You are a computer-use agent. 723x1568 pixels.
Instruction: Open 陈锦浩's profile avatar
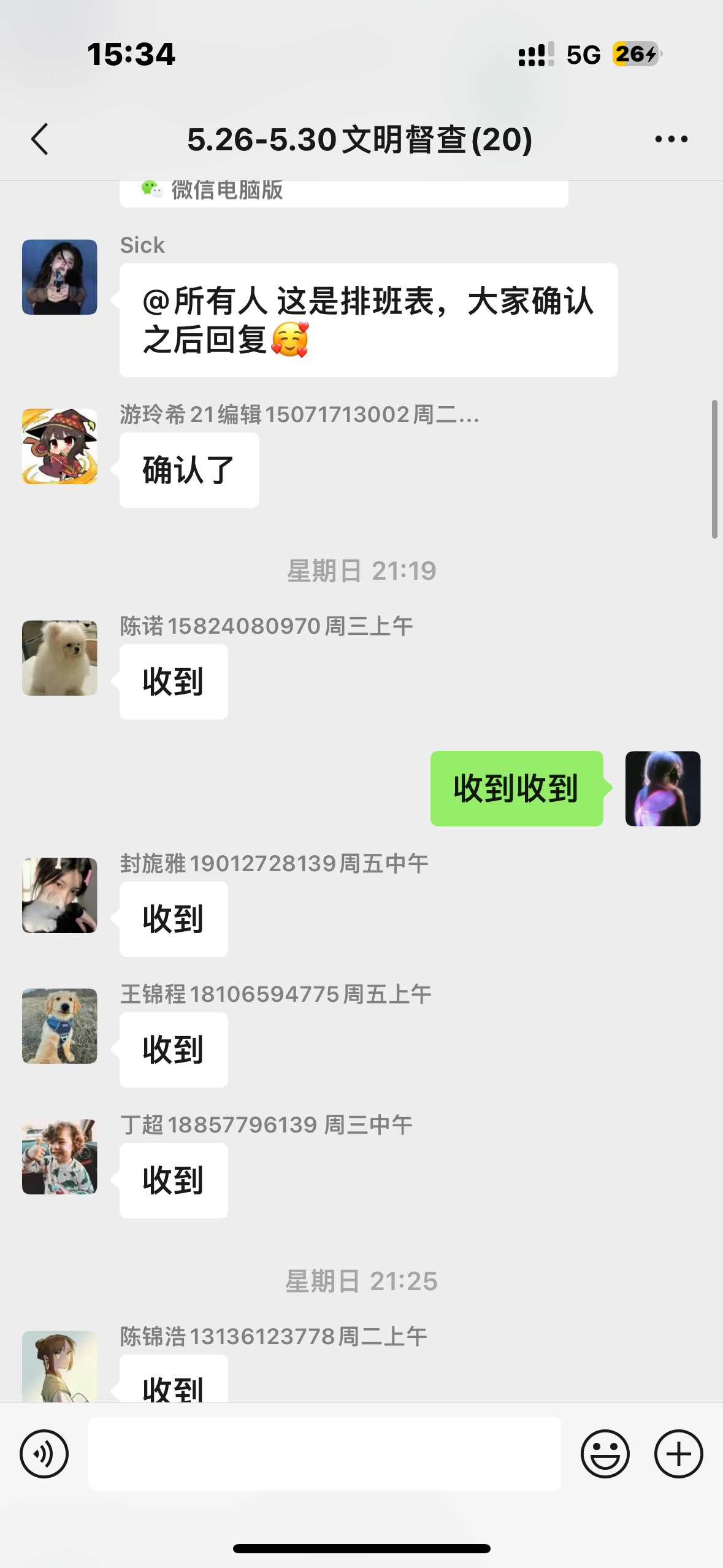(59, 1367)
